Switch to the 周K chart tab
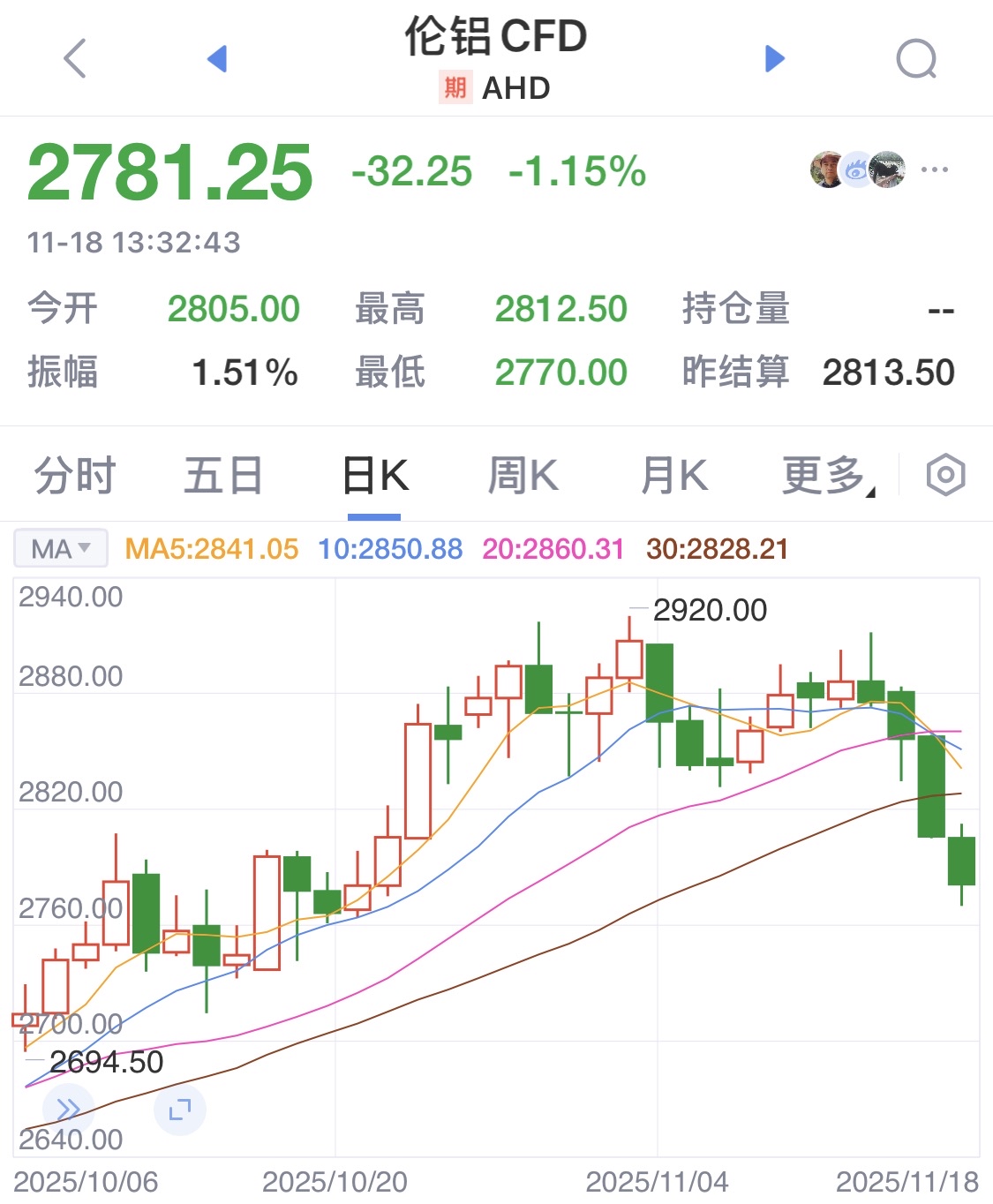The height and width of the screenshot is (1204, 993). tap(523, 476)
